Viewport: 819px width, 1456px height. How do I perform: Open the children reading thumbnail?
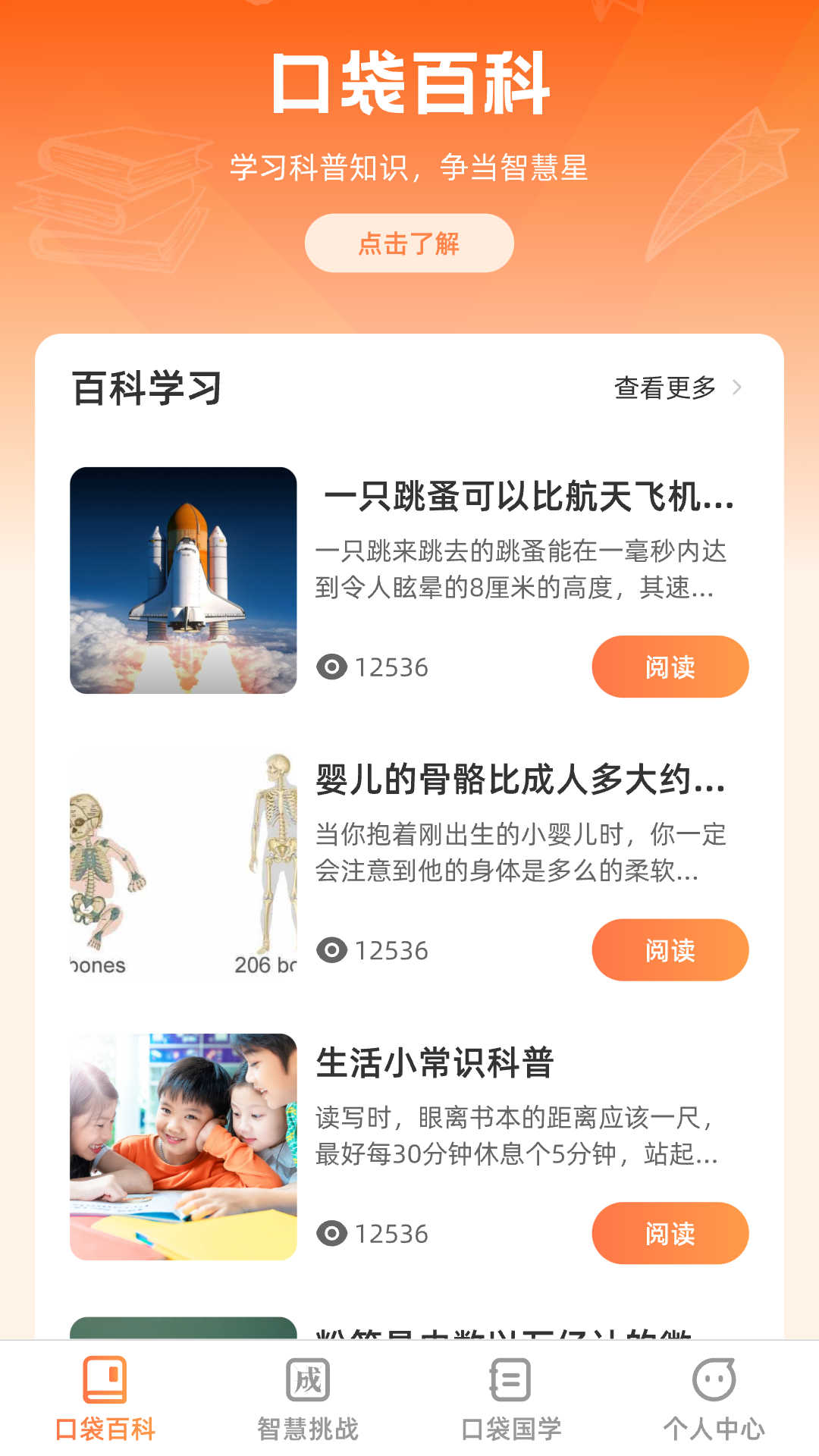pos(184,1147)
